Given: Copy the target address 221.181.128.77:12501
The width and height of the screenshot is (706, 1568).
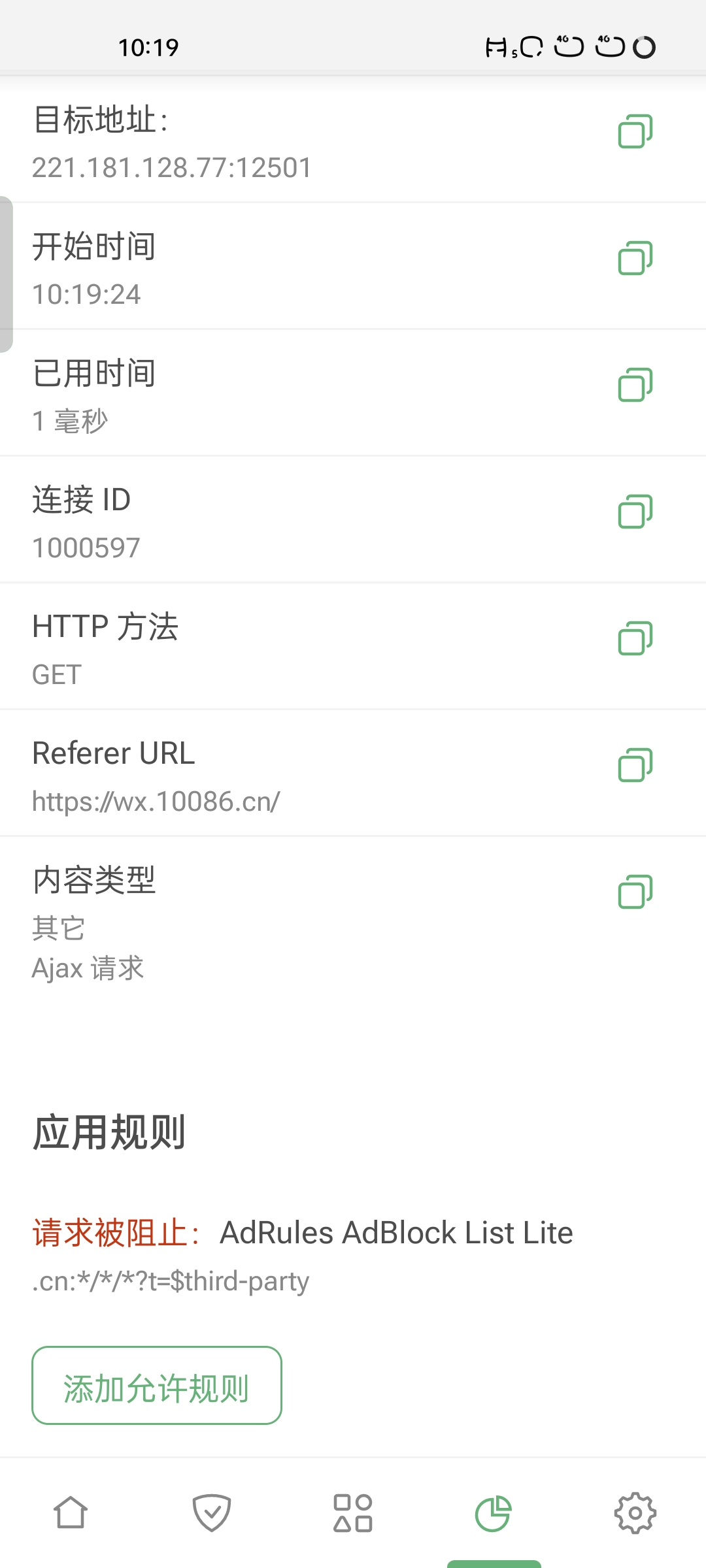Looking at the screenshot, I should pos(635,129).
